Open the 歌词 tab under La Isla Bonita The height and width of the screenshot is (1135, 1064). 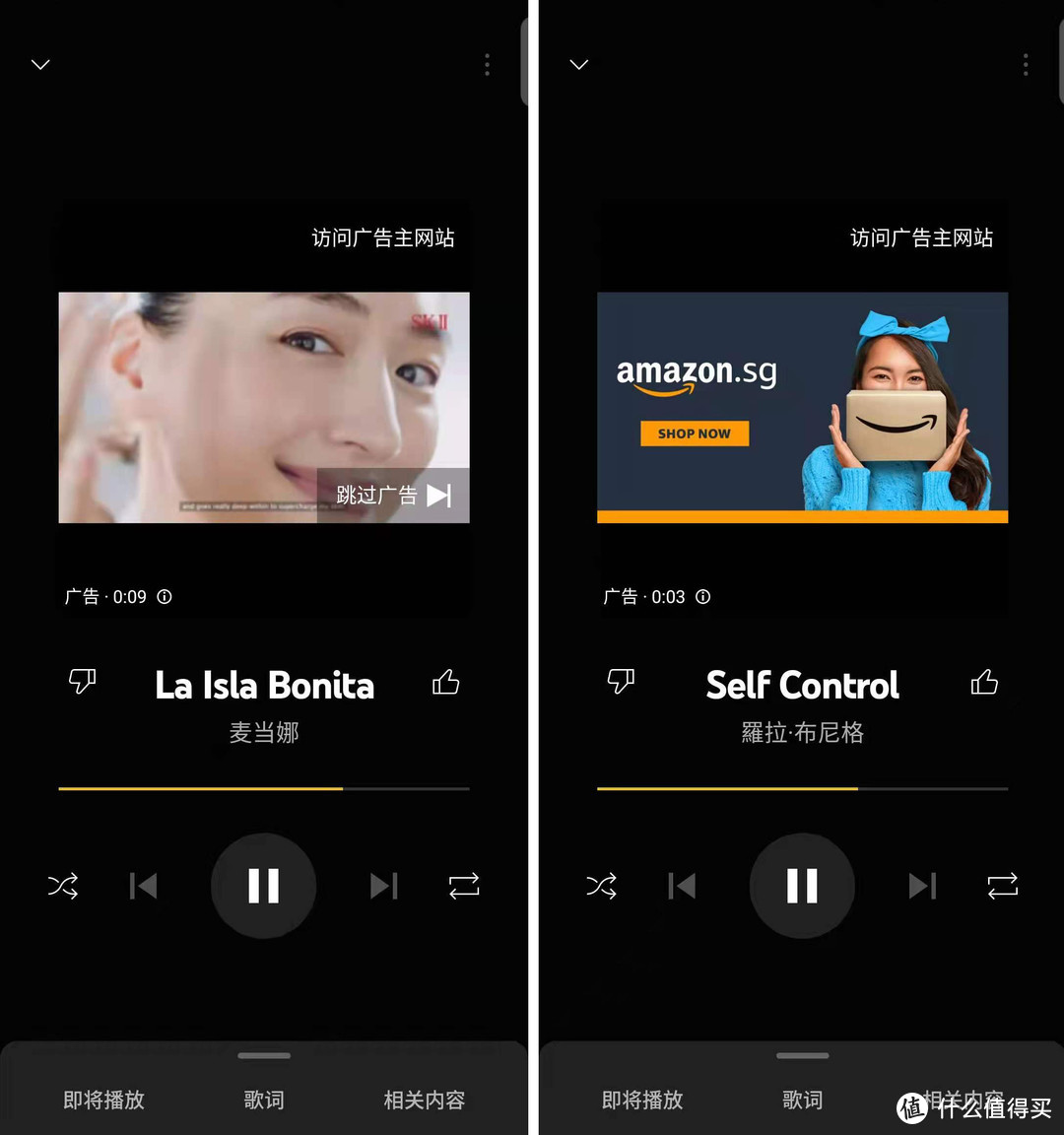click(x=264, y=1100)
